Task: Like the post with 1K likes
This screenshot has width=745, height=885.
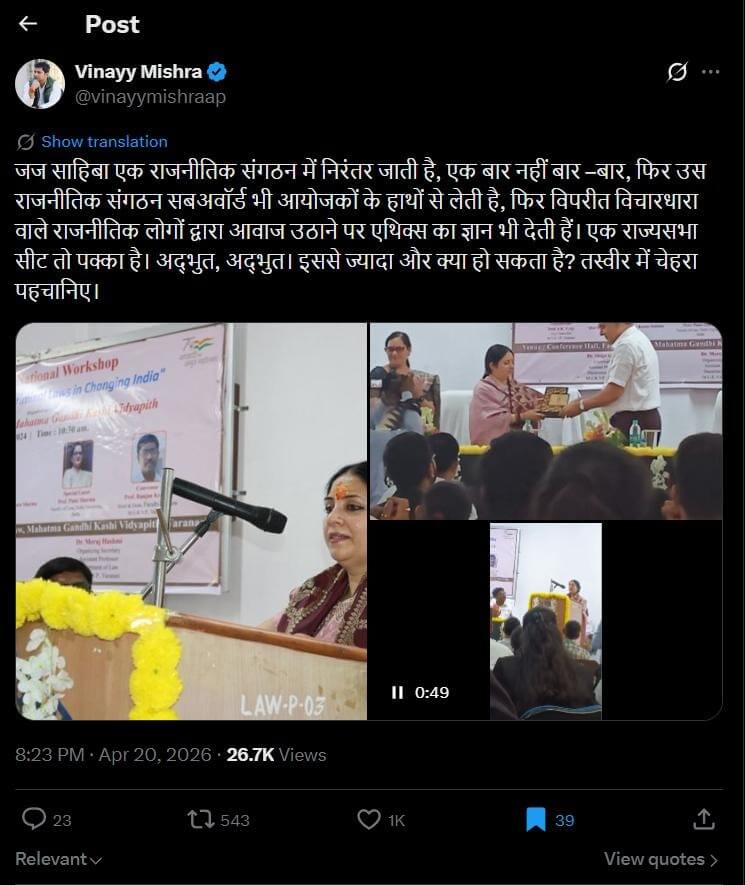Action: coord(369,819)
